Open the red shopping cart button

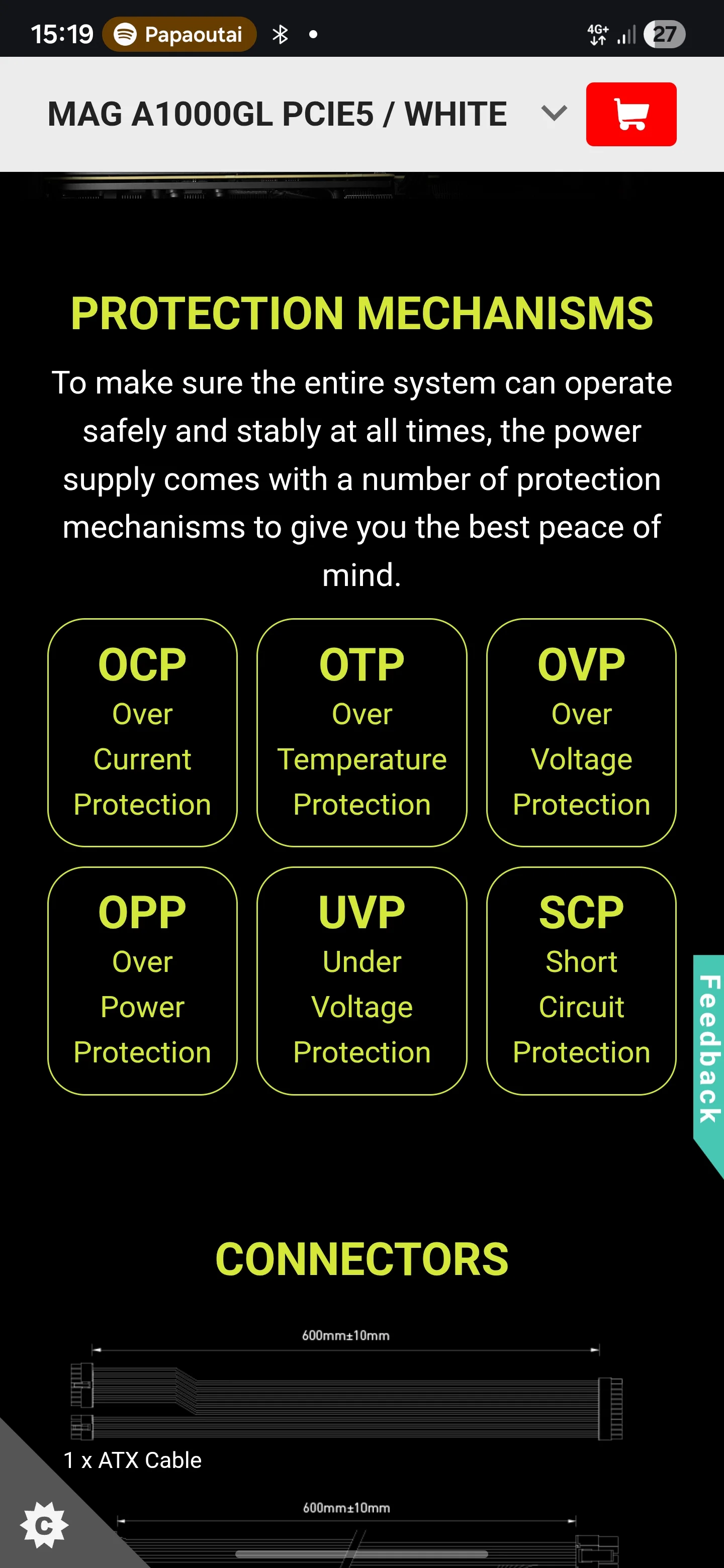click(631, 115)
